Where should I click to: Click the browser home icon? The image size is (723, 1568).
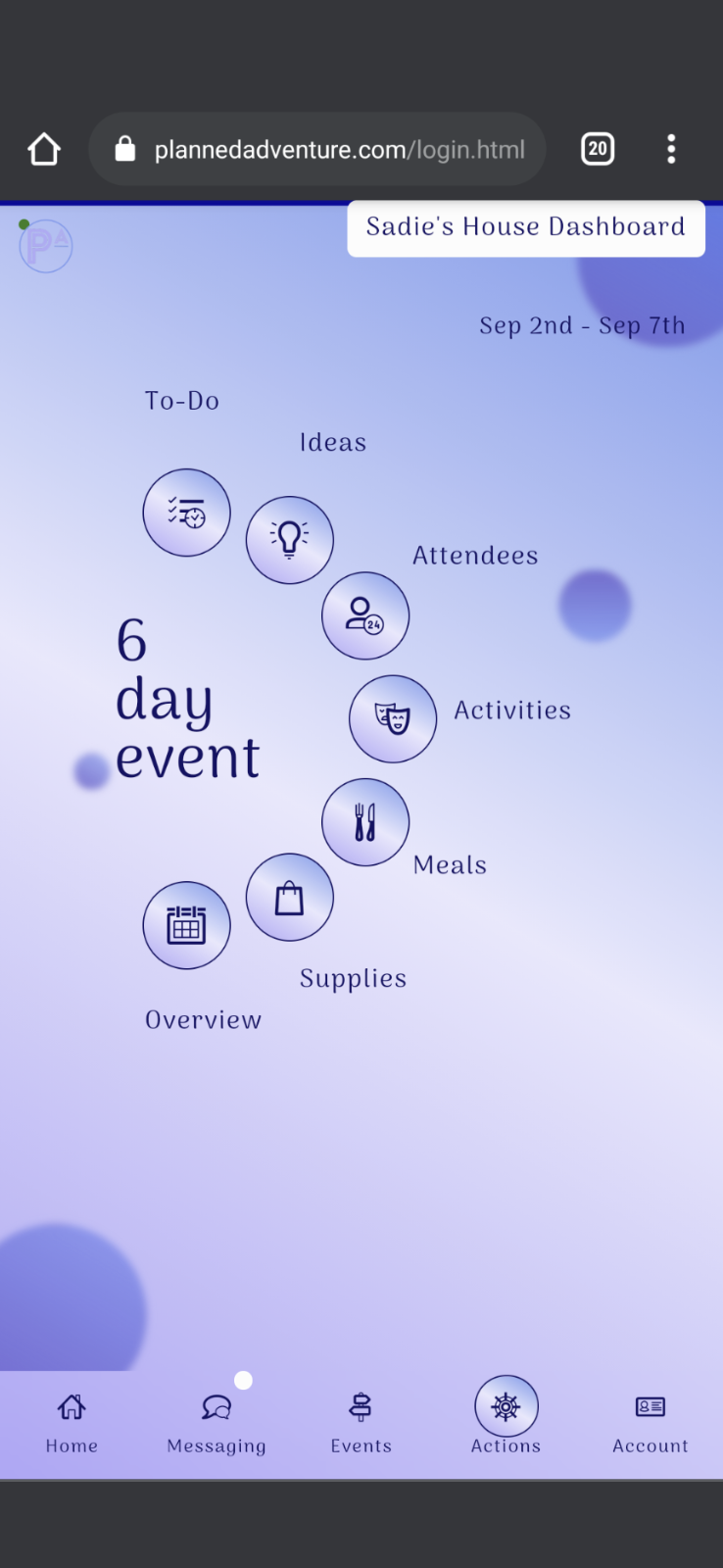tap(43, 148)
